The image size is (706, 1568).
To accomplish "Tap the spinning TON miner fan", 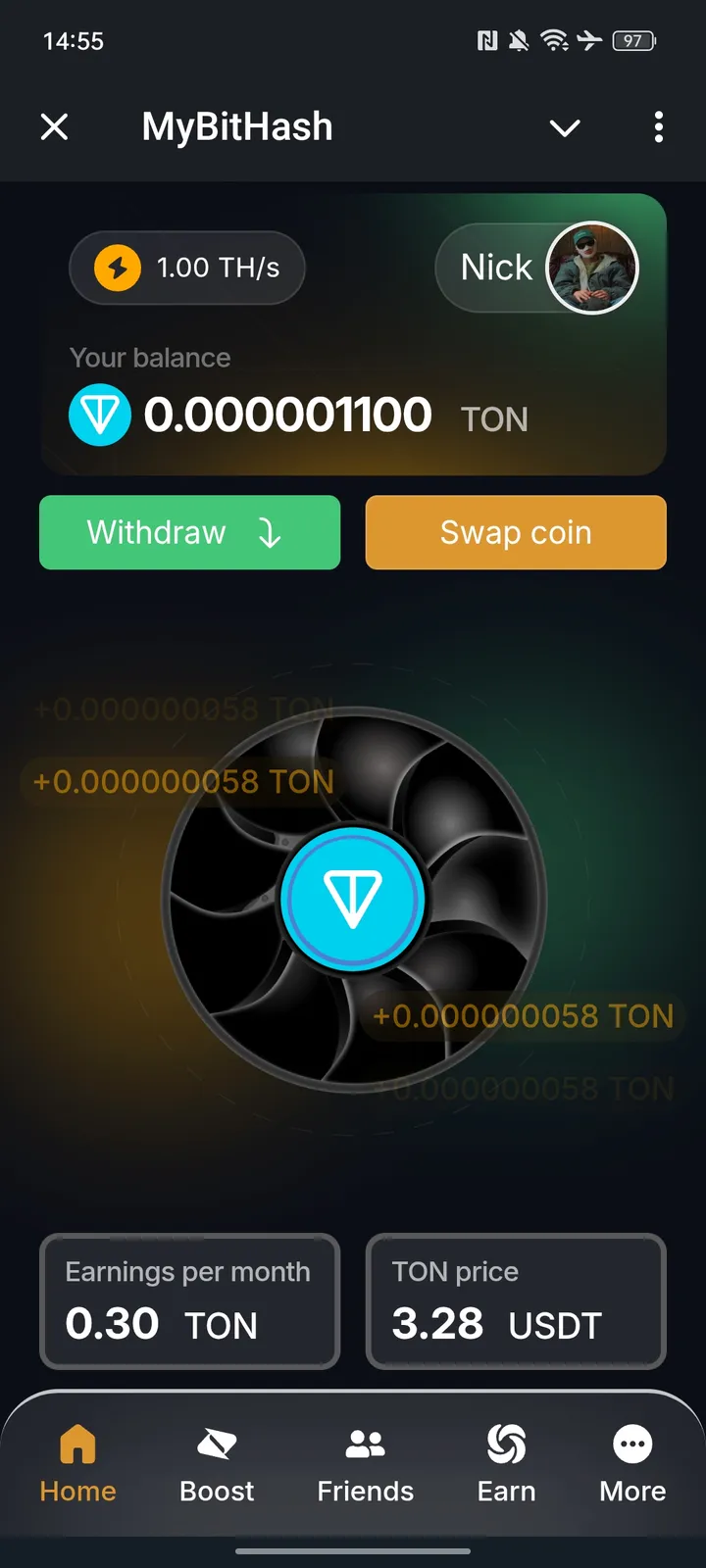I will (353, 899).
